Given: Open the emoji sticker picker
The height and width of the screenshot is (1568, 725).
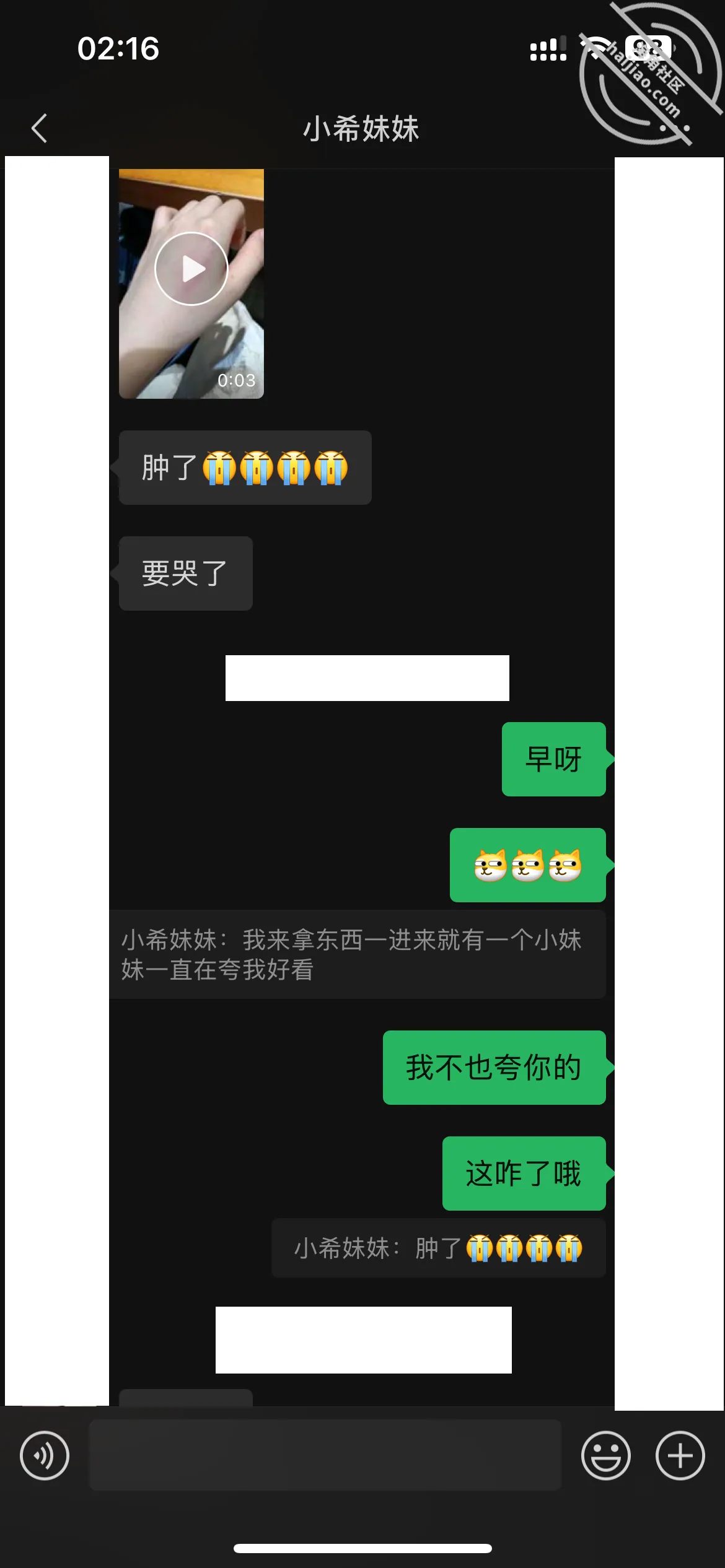Looking at the screenshot, I should 605,1455.
